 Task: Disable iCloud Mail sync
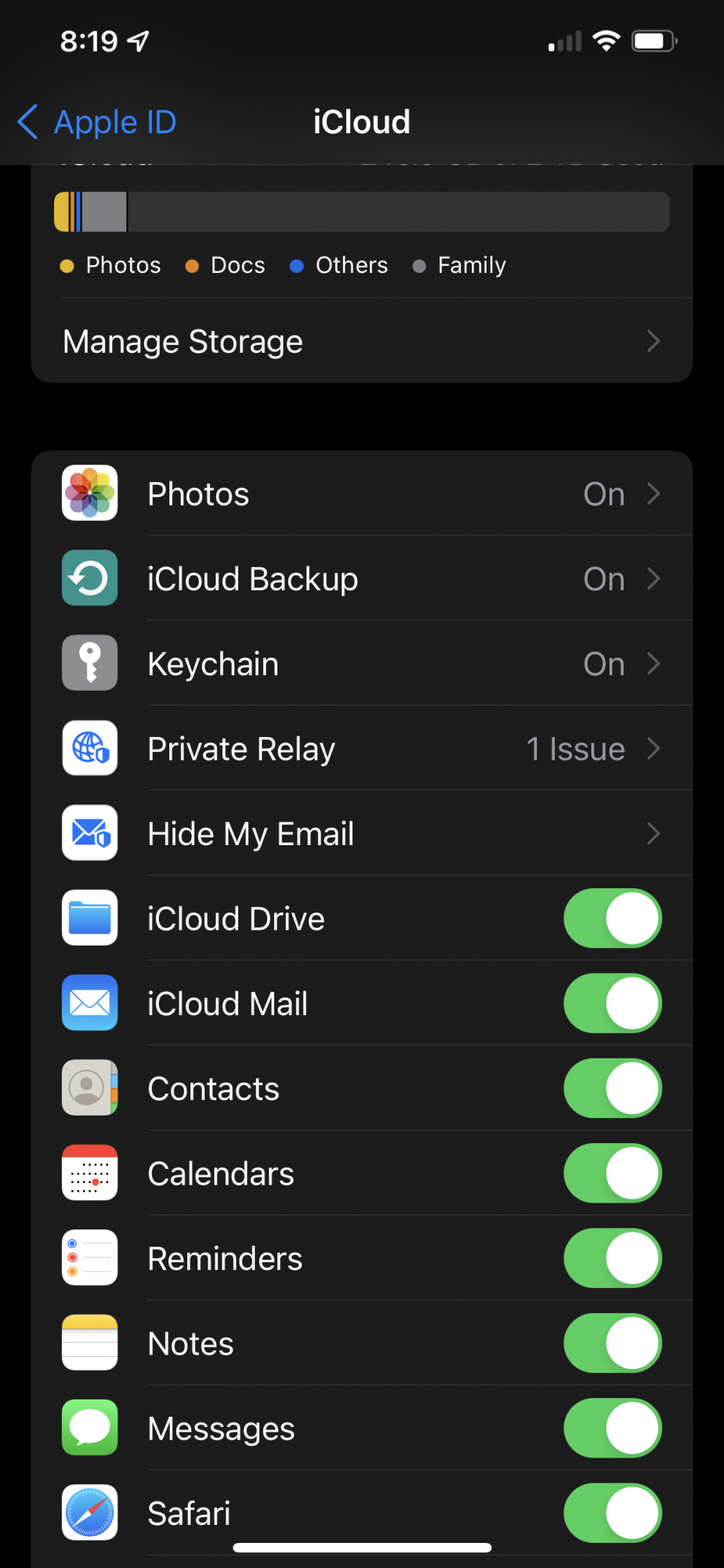[613, 1004]
